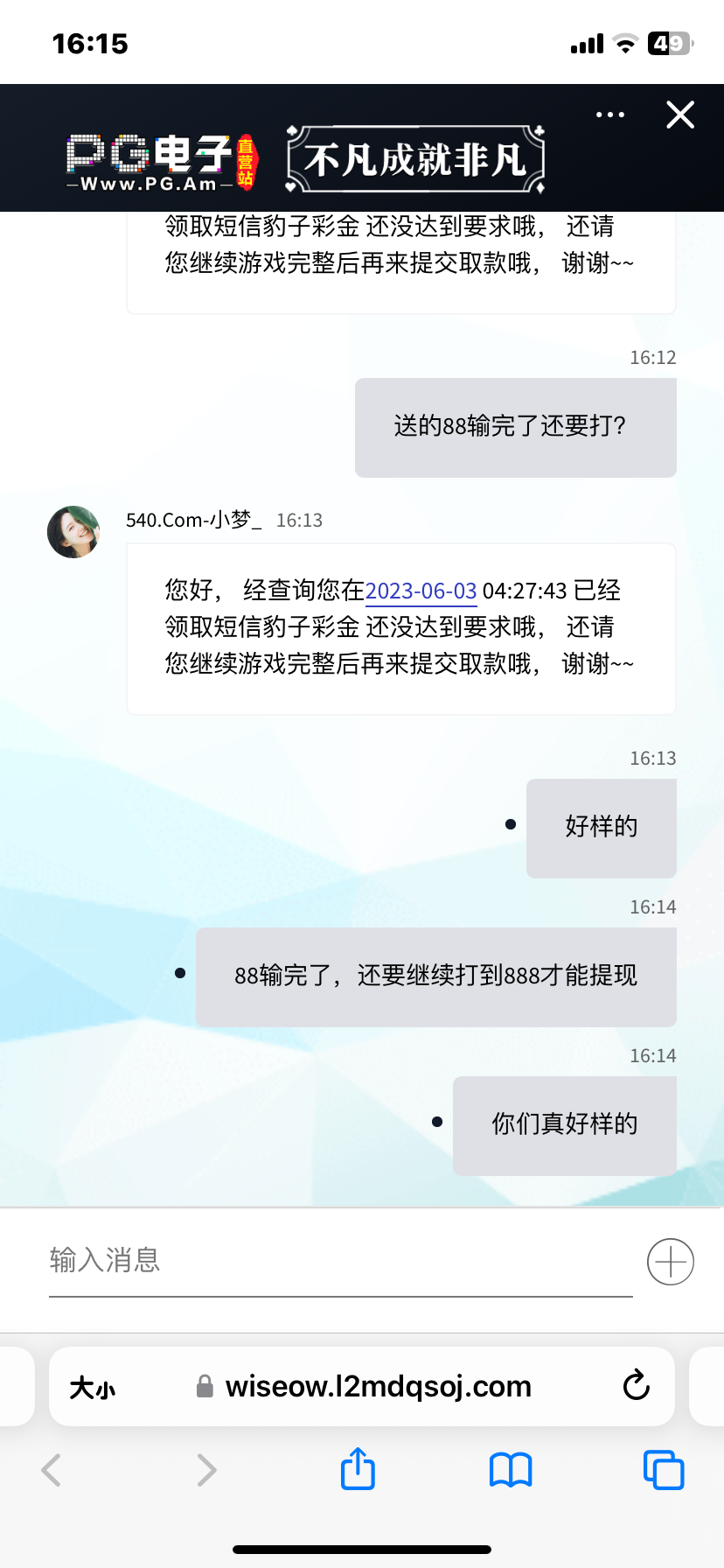This screenshot has width=724, height=1568.
Task: Open Safari bookmarks
Action: coord(511,1470)
